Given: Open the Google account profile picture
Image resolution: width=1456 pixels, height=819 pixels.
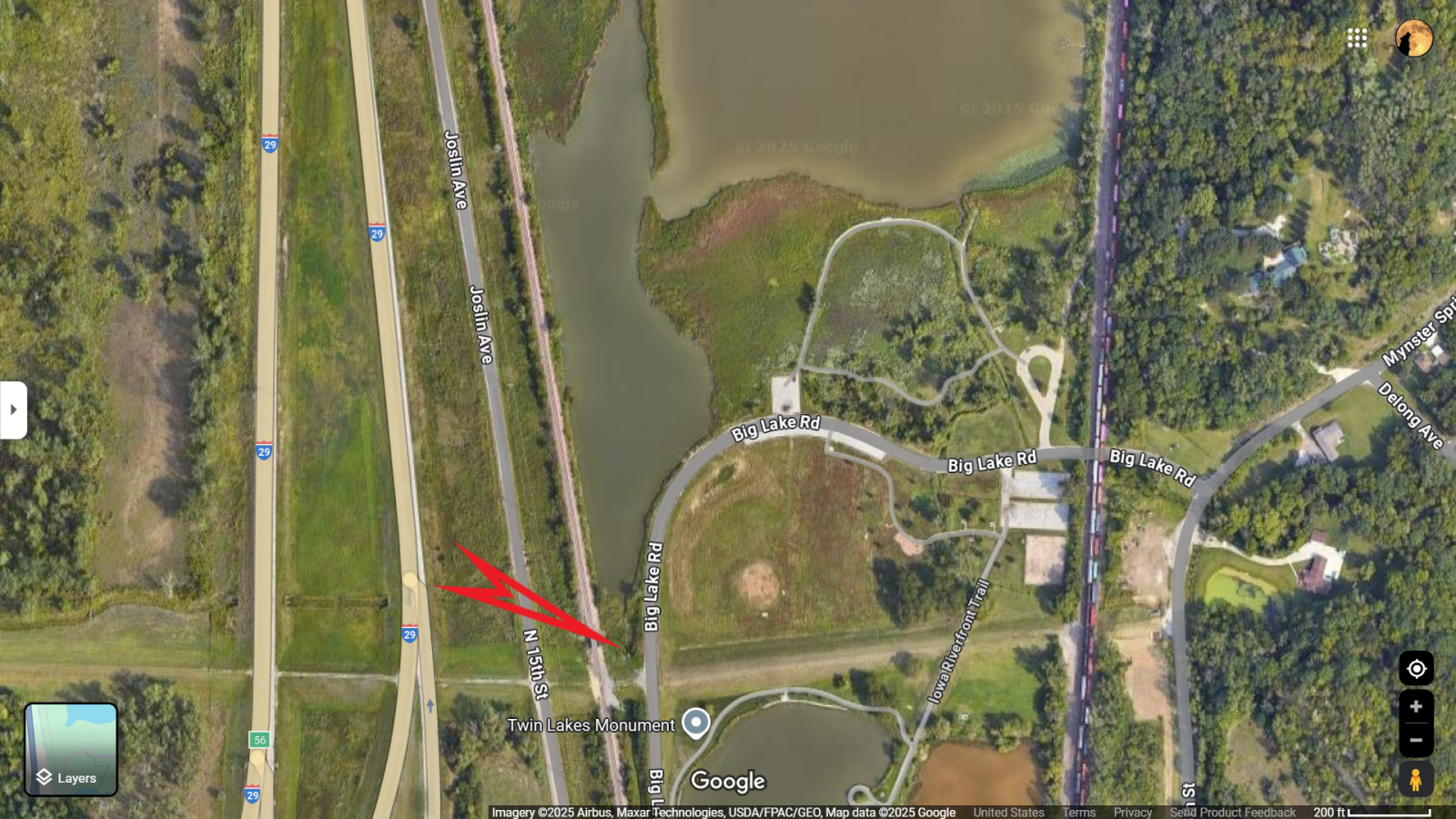Looking at the screenshot, I should tap(1413, 38).
